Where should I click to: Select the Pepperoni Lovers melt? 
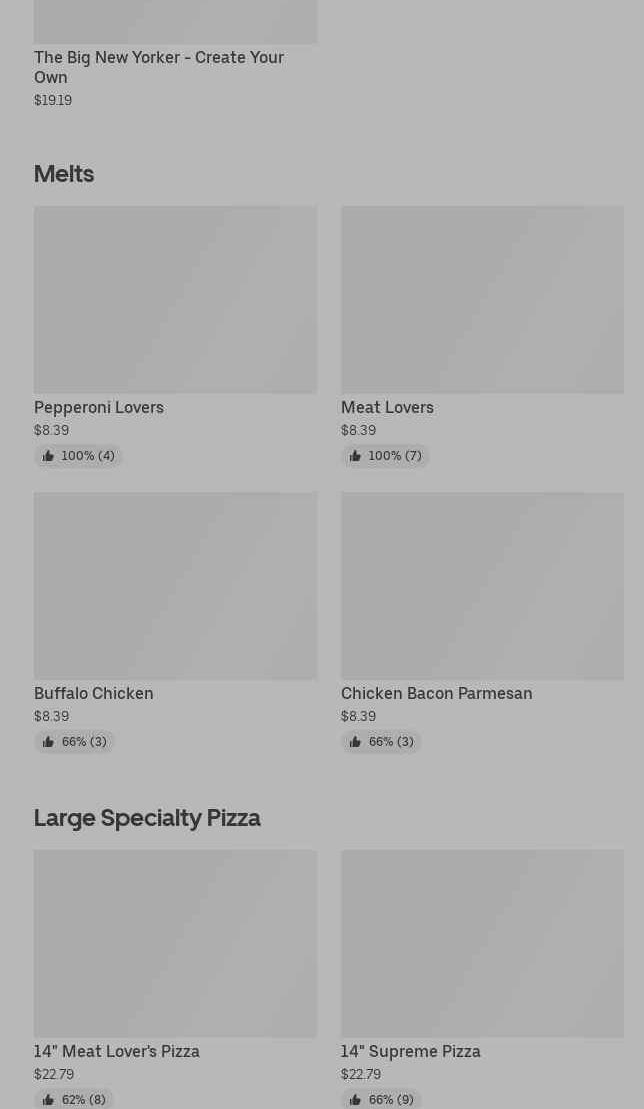click(175, 300)
